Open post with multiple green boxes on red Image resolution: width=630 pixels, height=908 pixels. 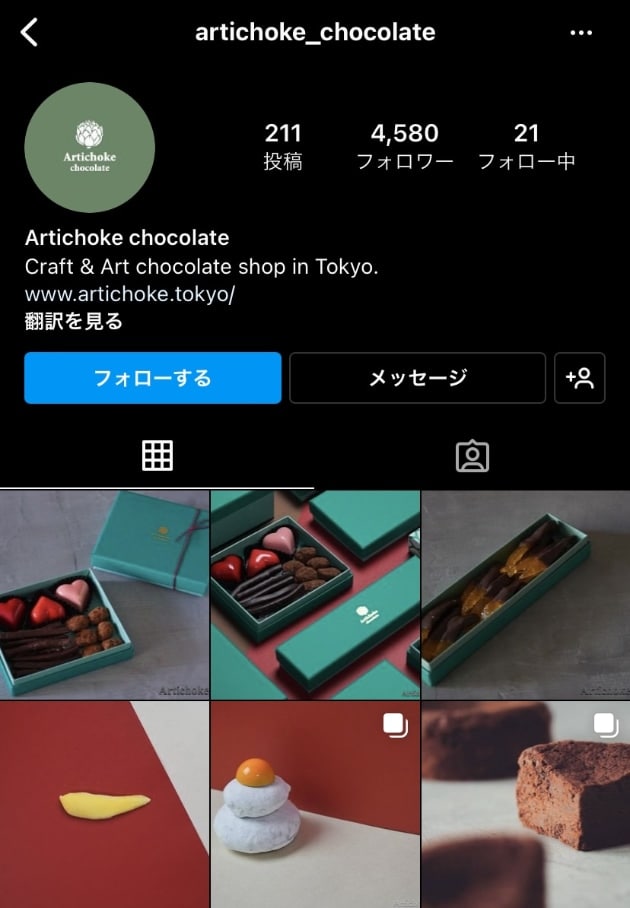point(315,595)
